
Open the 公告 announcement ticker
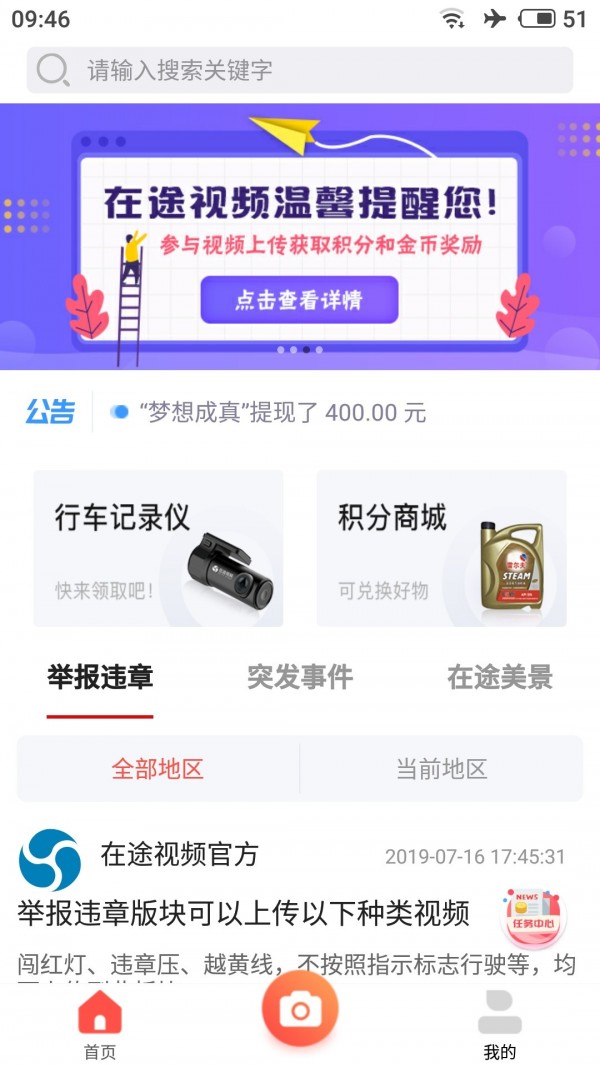pyautogui.click(x=282, y=412)
